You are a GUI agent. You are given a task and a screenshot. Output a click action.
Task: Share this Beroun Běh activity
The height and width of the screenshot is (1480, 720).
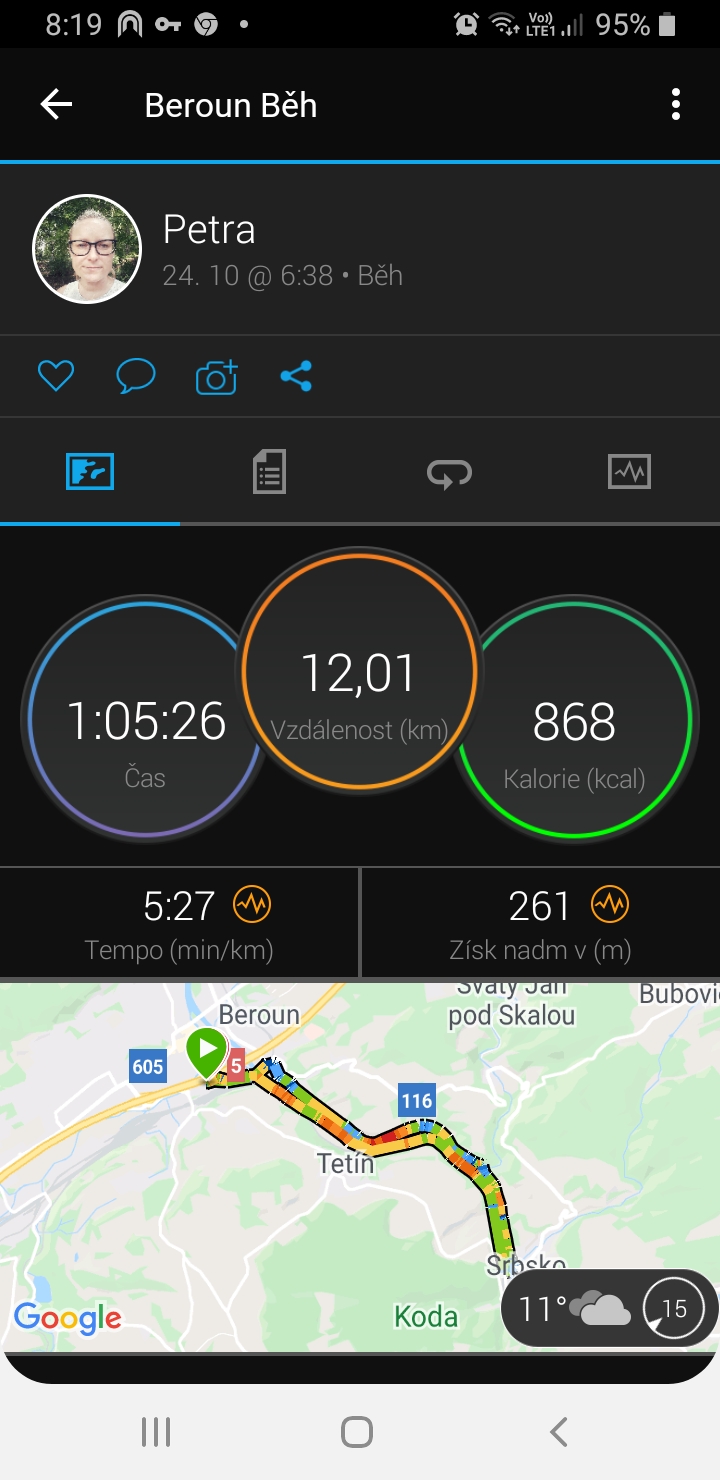pyautogui.click(x=296, y=377)
